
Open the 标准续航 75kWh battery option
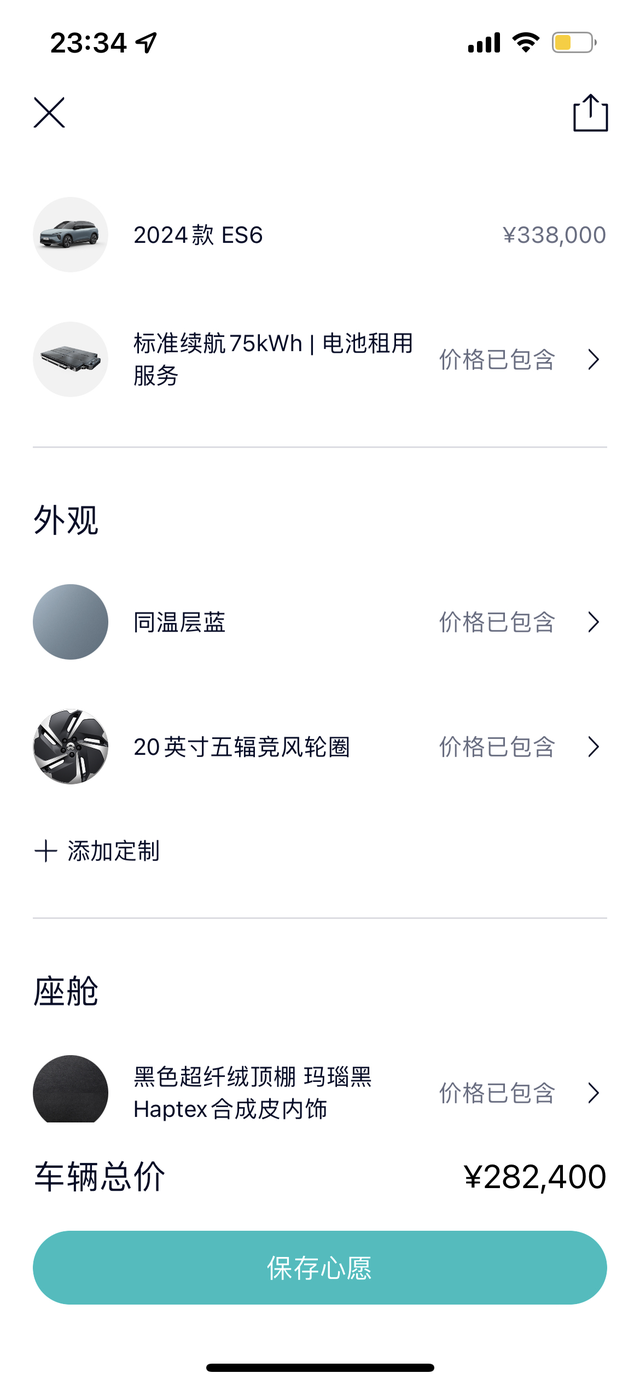(320, 360)
